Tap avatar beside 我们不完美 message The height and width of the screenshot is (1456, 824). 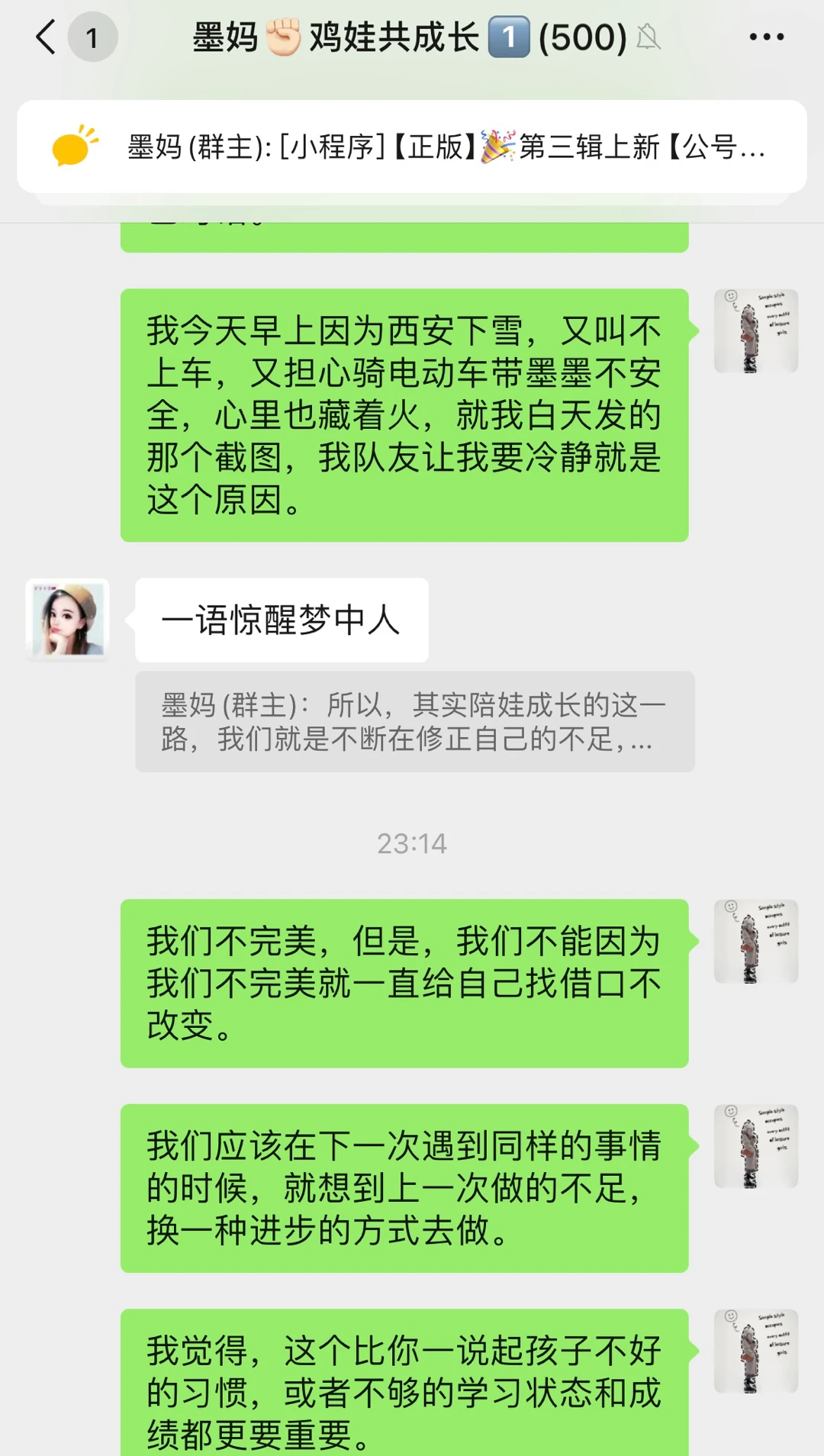755,941
